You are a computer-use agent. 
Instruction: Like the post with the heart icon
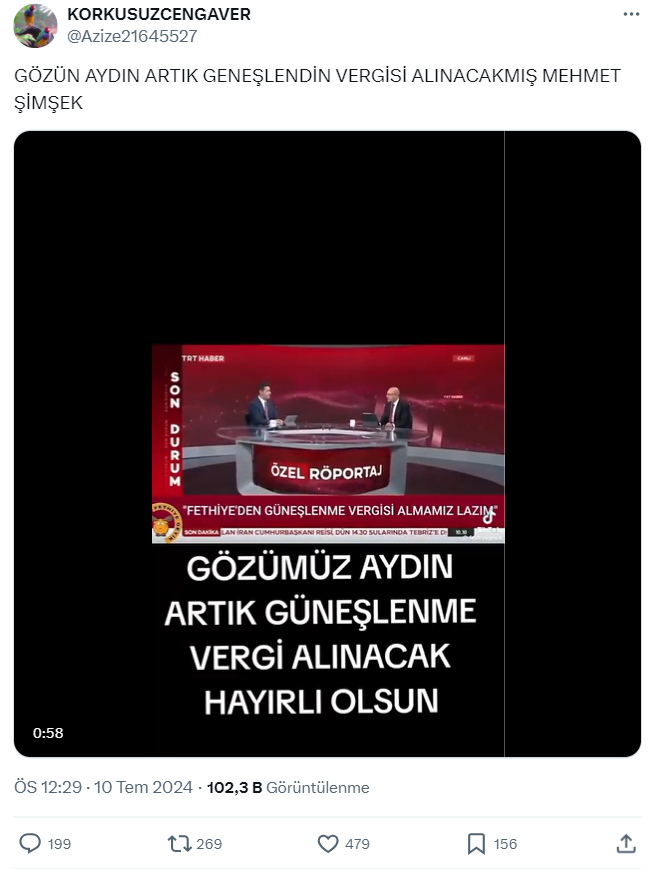(x=328, y=844)
